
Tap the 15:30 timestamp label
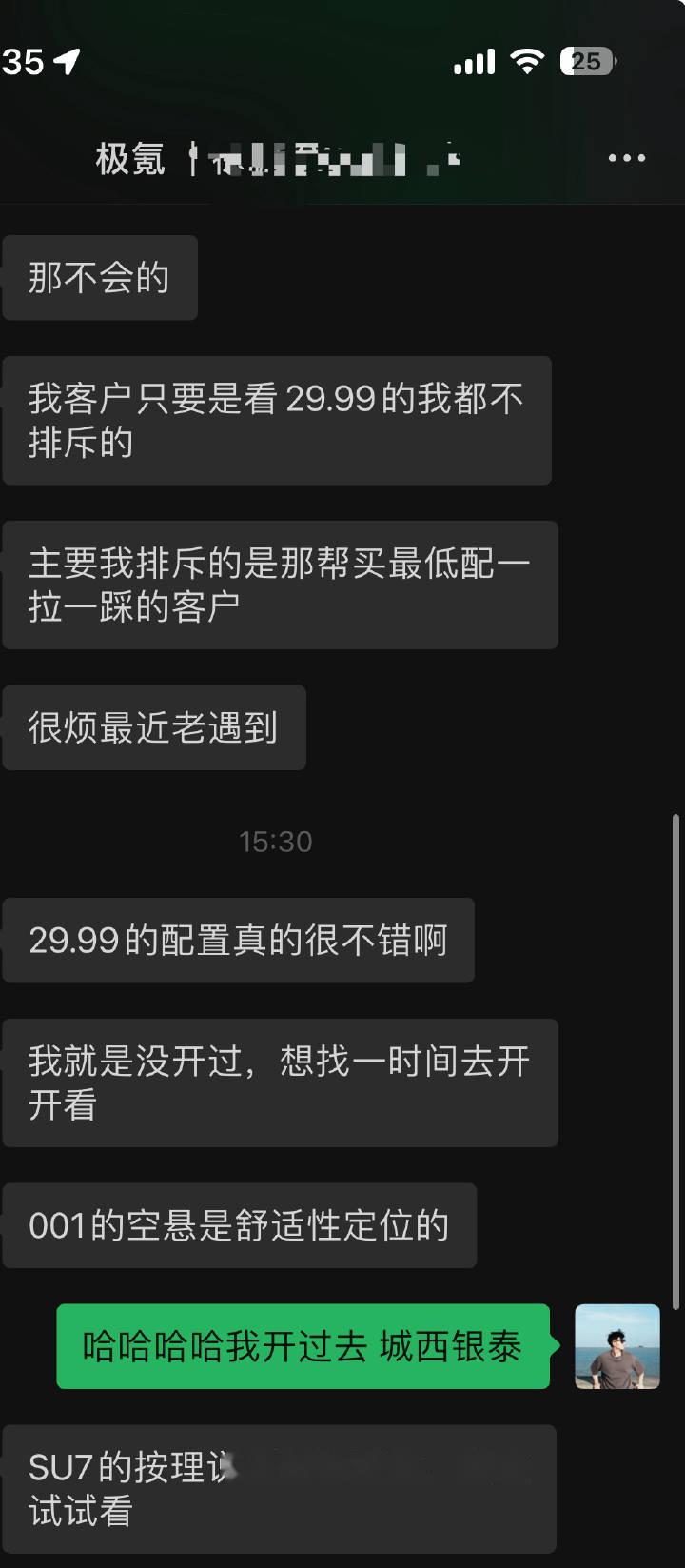coord(278,841)
